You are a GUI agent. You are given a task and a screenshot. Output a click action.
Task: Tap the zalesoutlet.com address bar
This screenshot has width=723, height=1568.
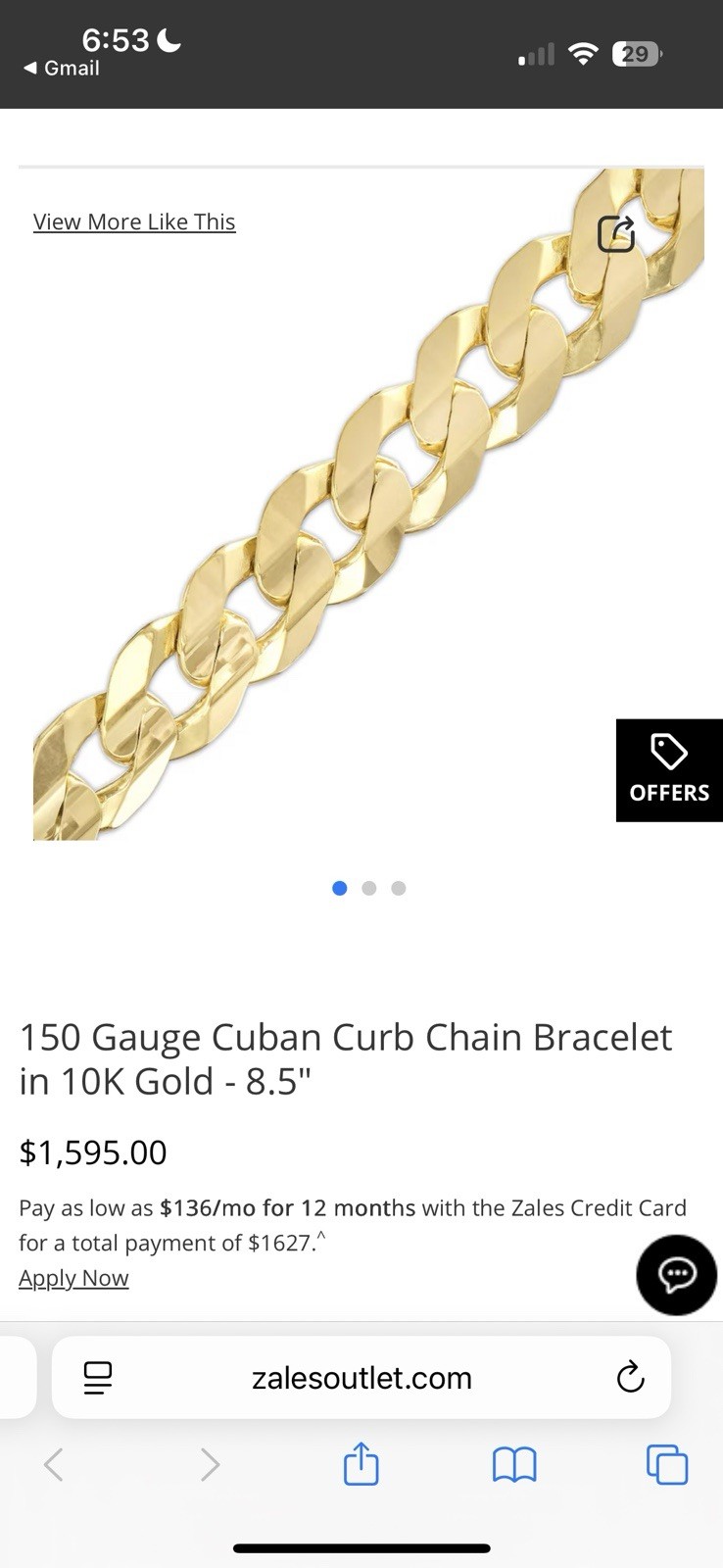click(x=361, y=1377)
